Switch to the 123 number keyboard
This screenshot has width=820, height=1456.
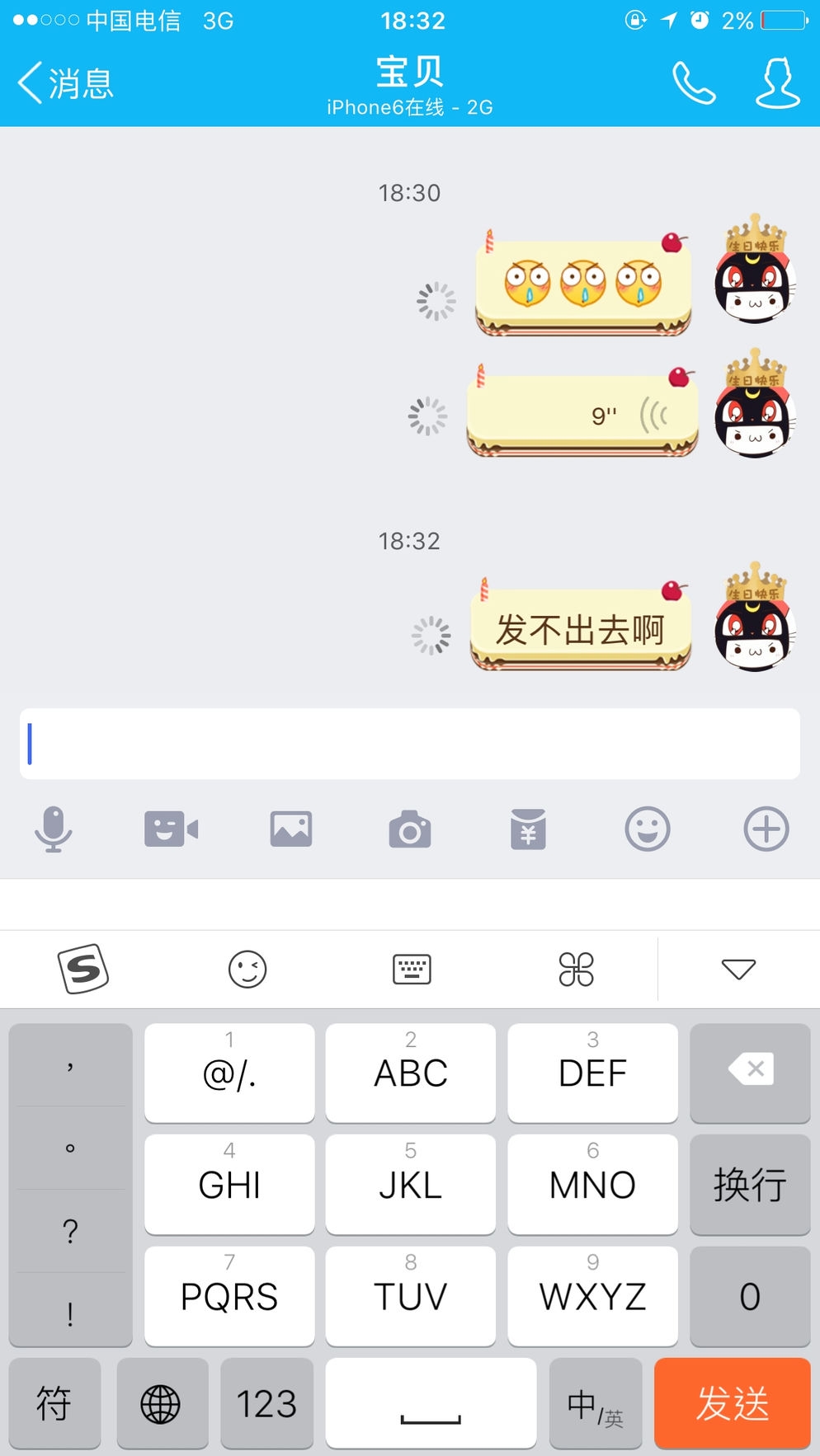point(266,1403)
